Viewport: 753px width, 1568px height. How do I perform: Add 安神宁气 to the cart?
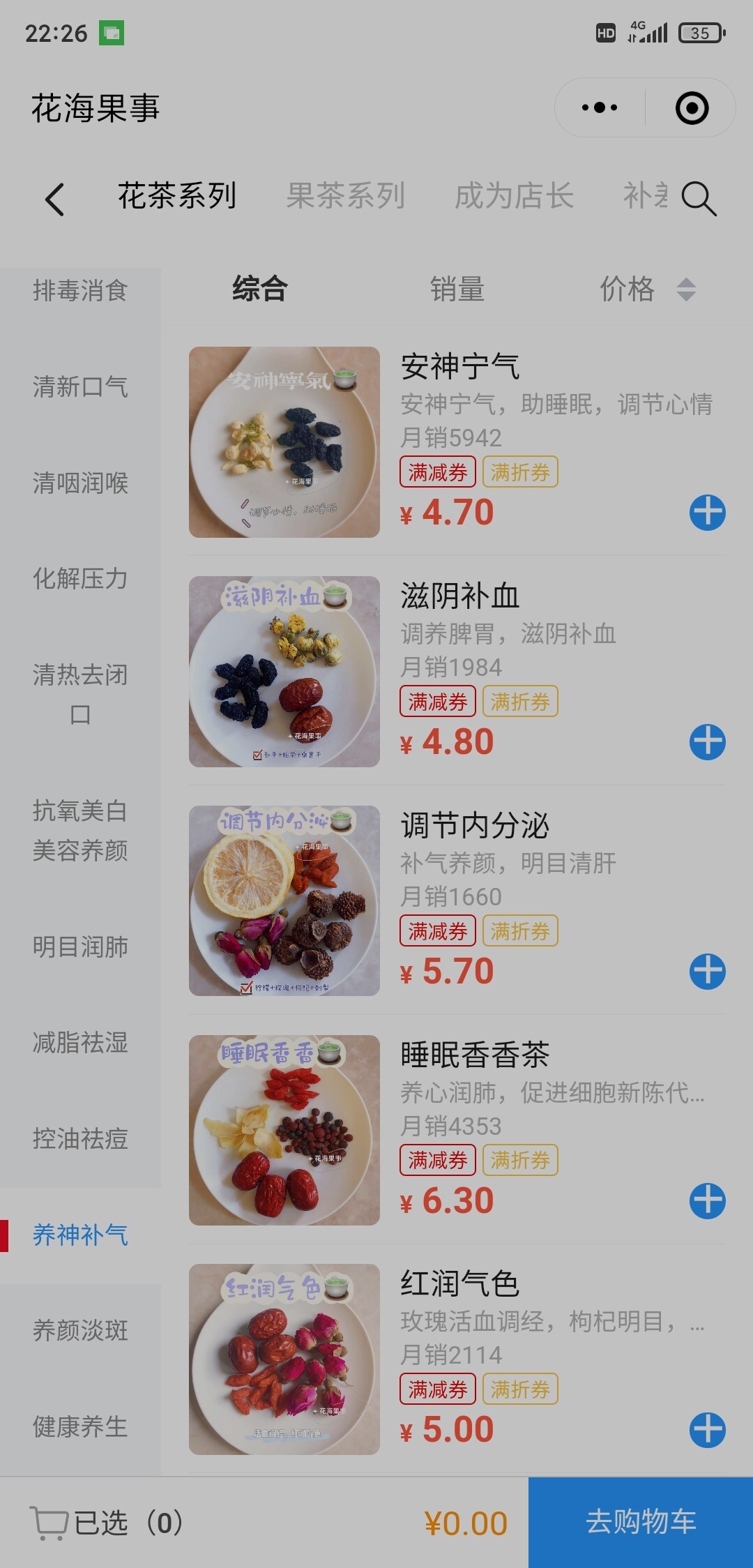click(x=708, y=513)
